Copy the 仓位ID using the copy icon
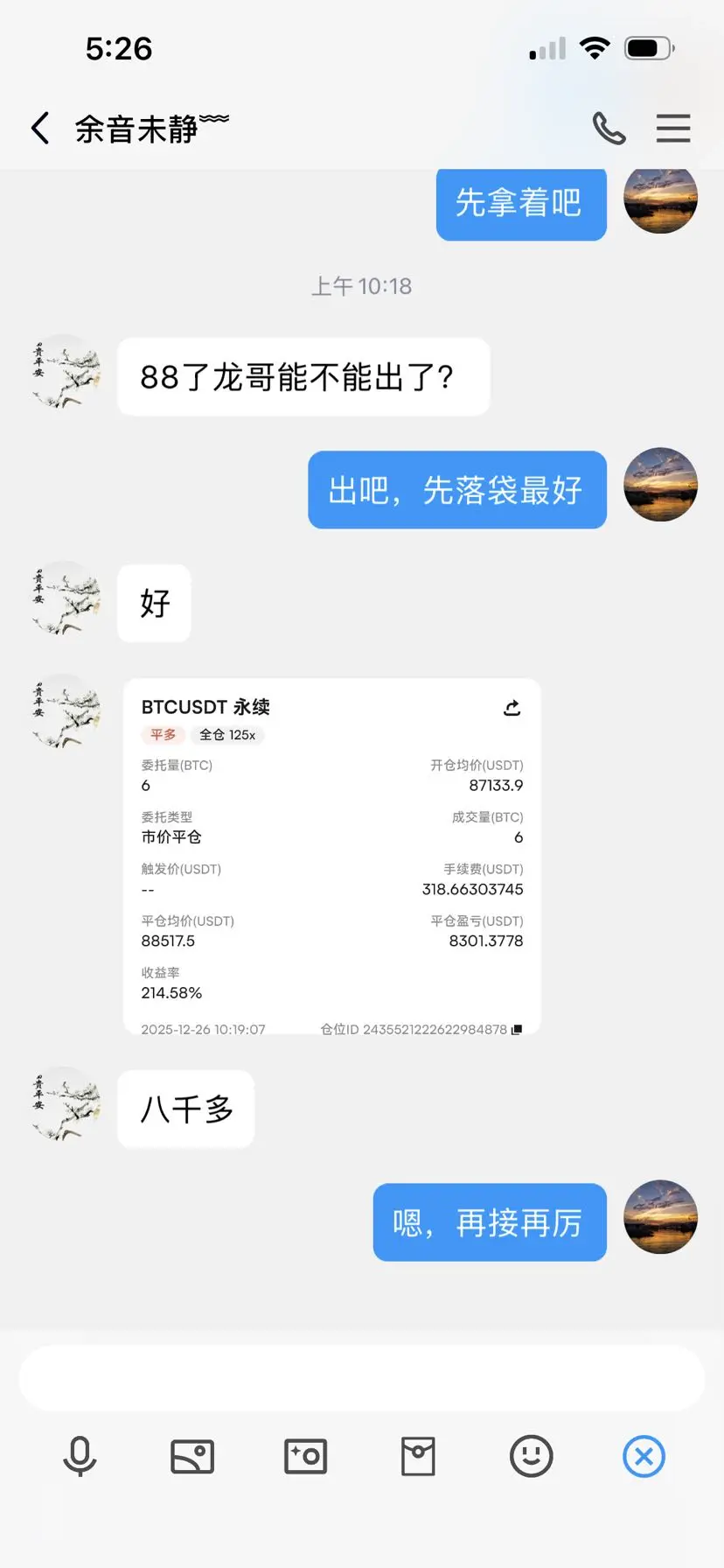 coord(518,1029)
